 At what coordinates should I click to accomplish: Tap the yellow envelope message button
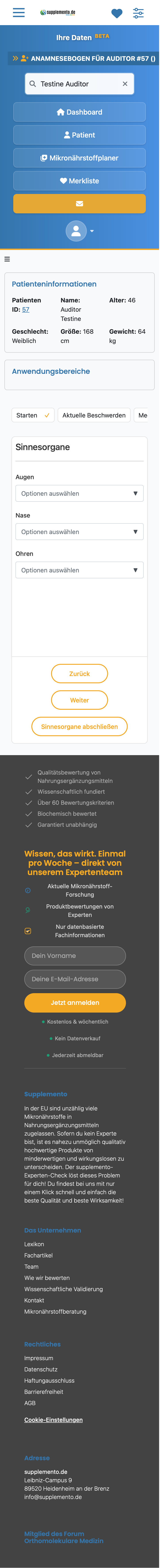(x=79, y=204)
